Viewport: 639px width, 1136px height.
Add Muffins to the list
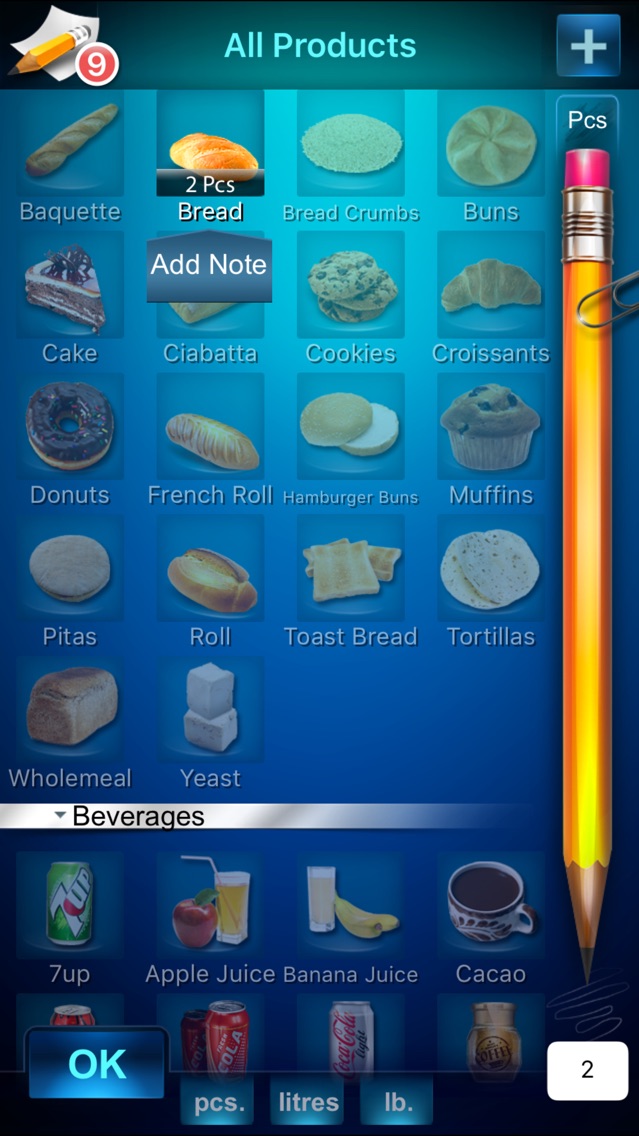tap(491, 440)
